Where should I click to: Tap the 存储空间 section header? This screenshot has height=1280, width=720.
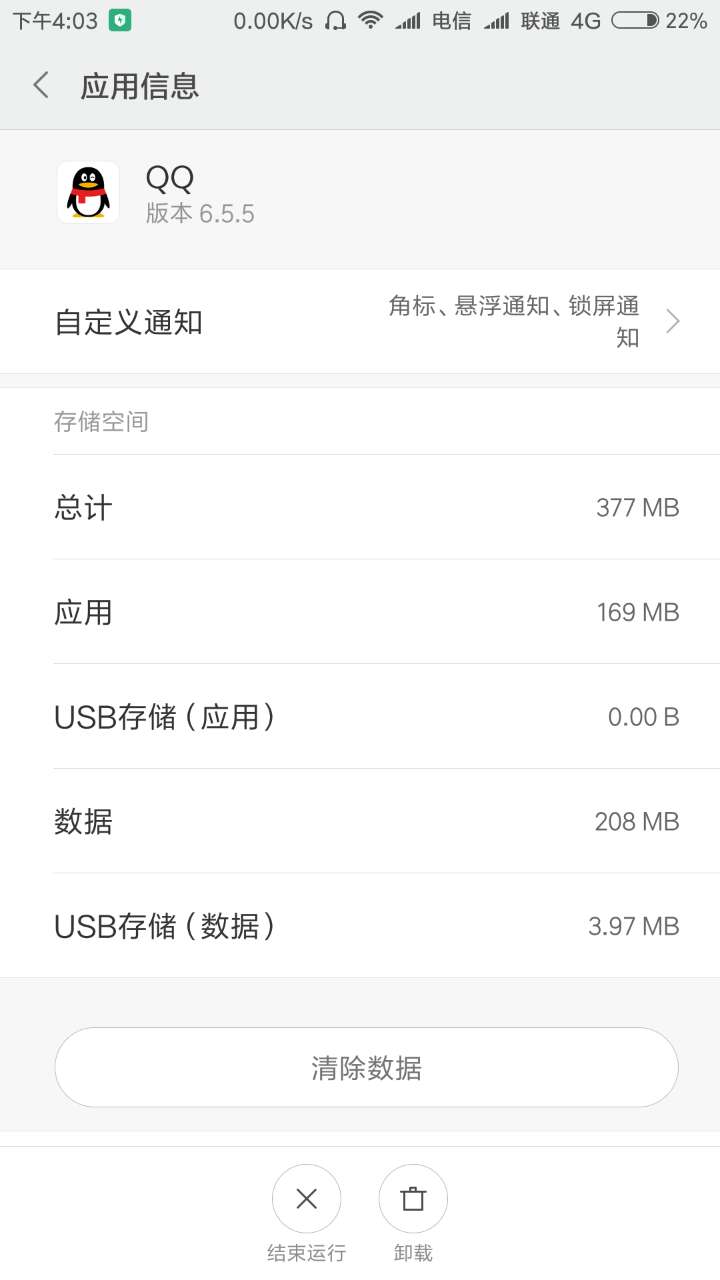[103, 421]
